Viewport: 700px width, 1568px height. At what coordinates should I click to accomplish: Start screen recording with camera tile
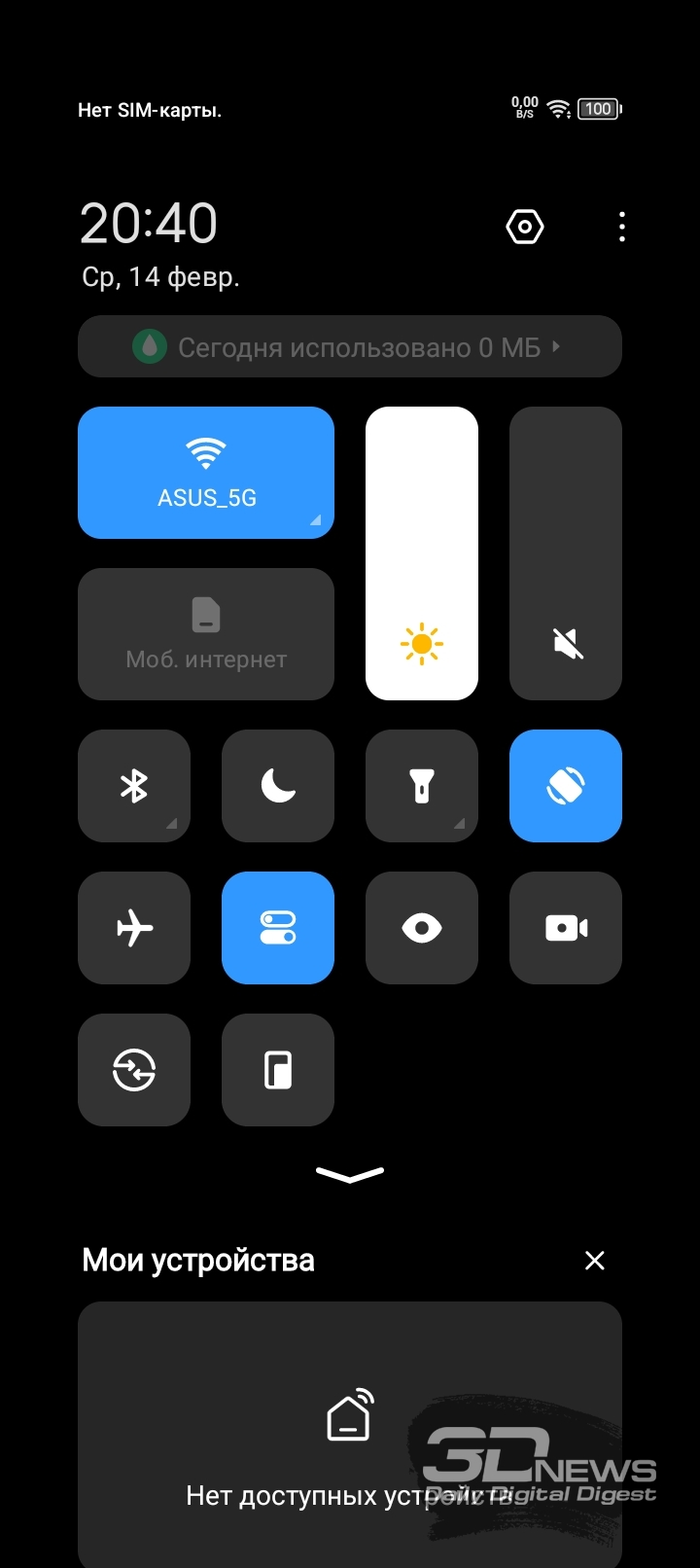pos(566,928)
